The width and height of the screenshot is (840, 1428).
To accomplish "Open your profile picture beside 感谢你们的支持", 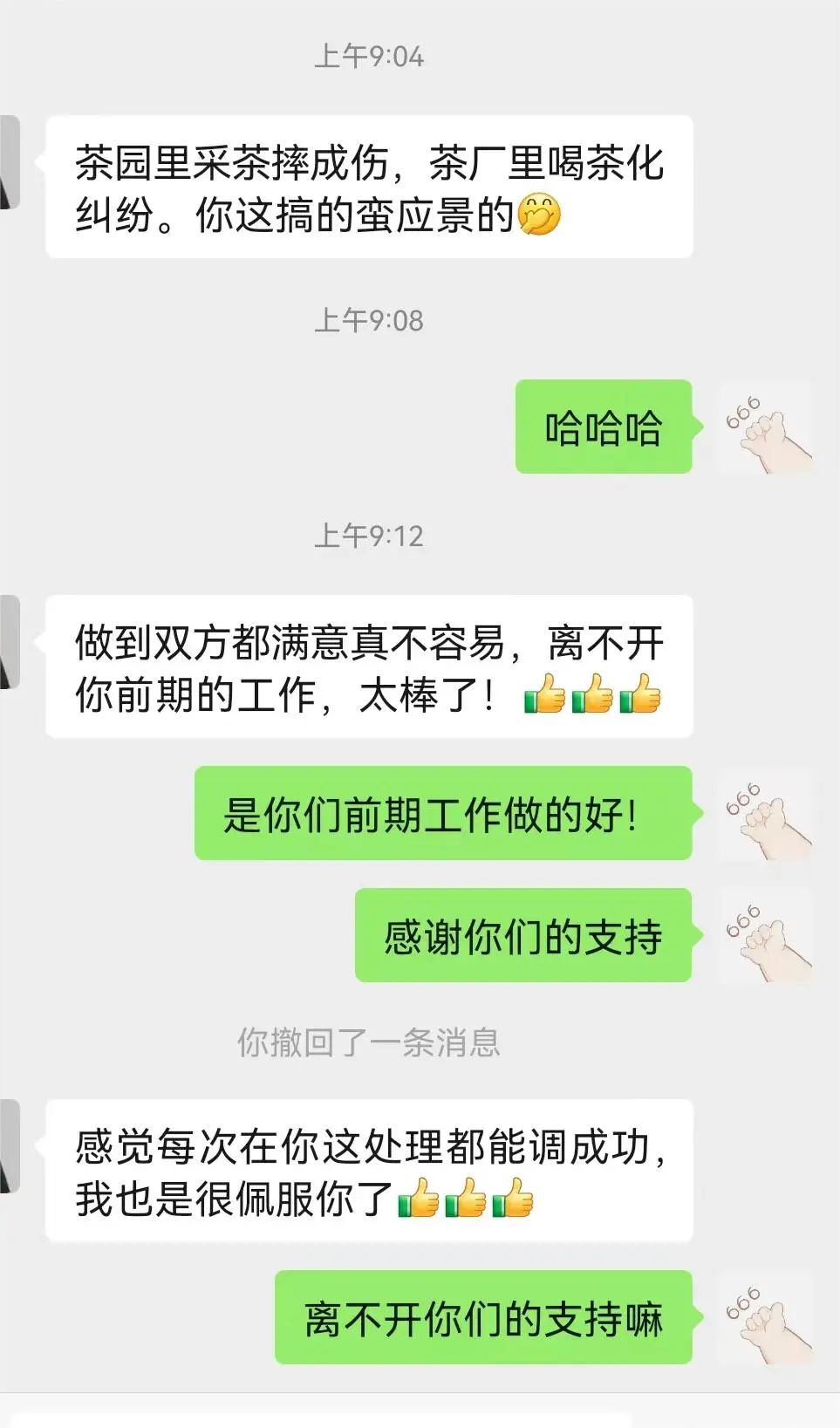I will click(x=765, y=936).
